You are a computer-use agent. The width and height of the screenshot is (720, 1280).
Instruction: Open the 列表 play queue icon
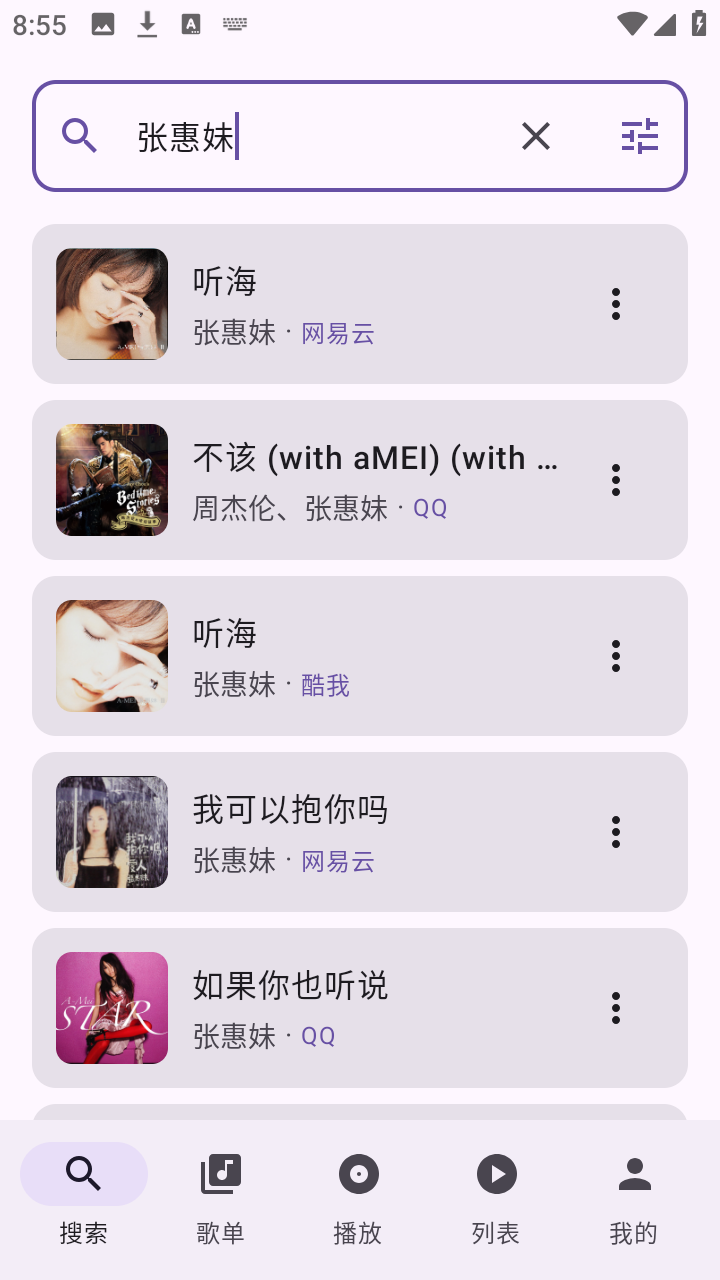496,1174
